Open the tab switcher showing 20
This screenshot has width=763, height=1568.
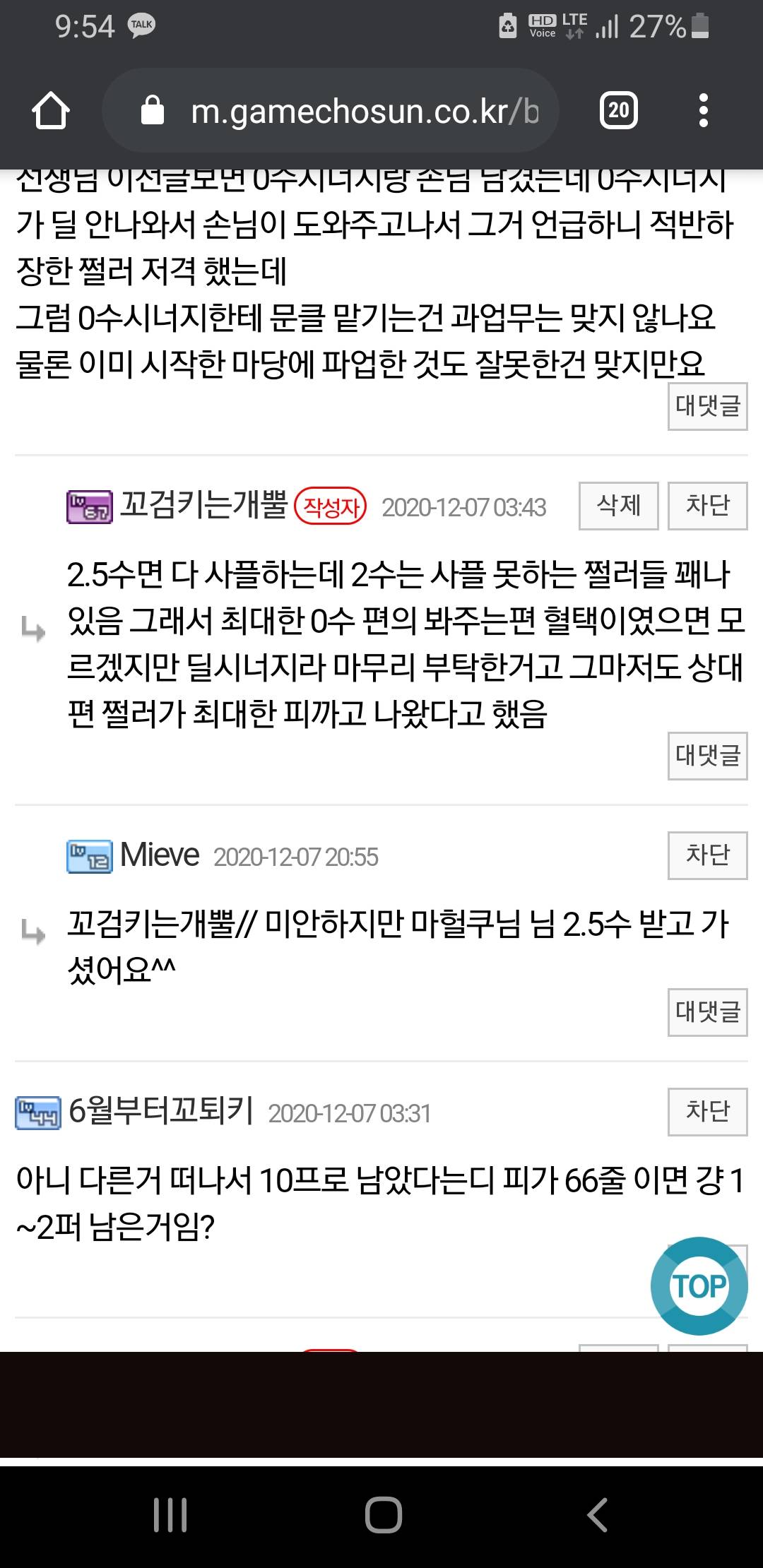[618, 110]
